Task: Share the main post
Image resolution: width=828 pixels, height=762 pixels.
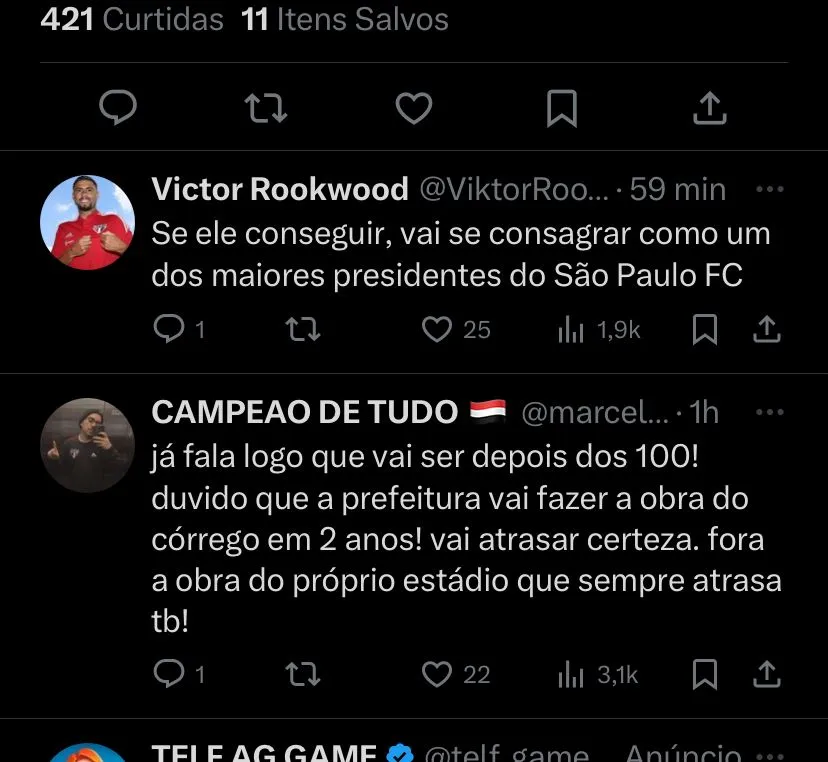Action: [709, 108]
